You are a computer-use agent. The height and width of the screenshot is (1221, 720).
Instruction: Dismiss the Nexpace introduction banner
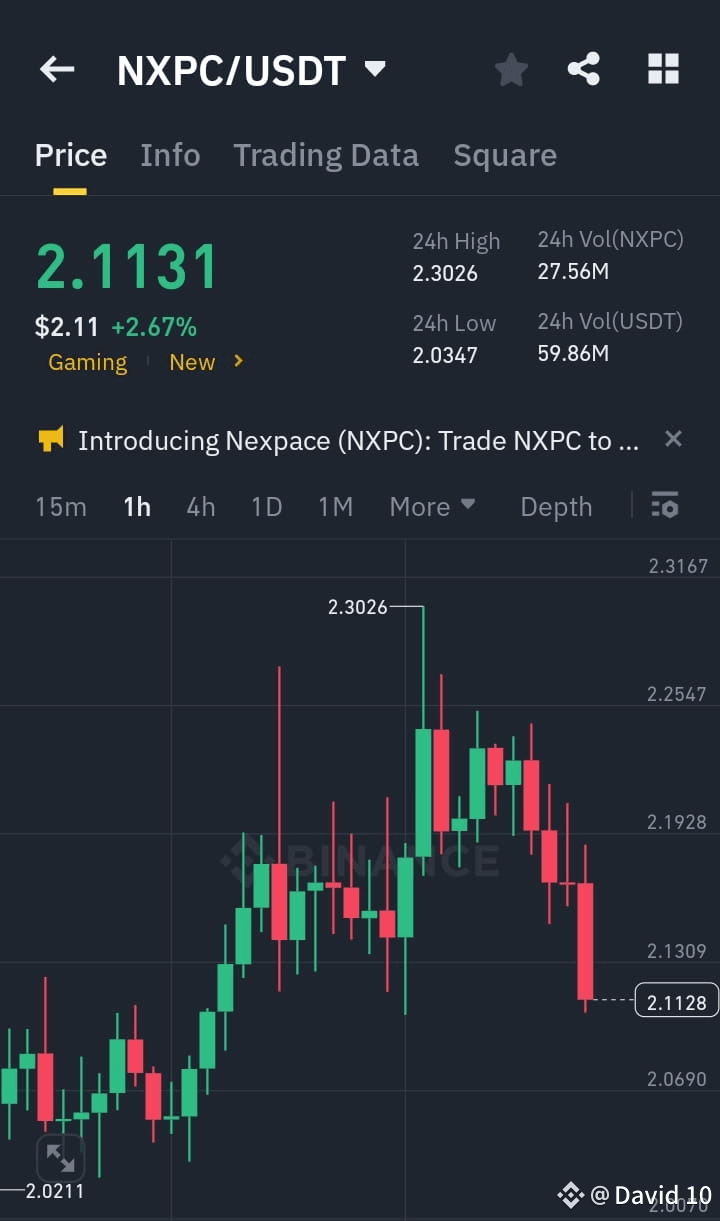pyautogui.click(x=673, y=439)
